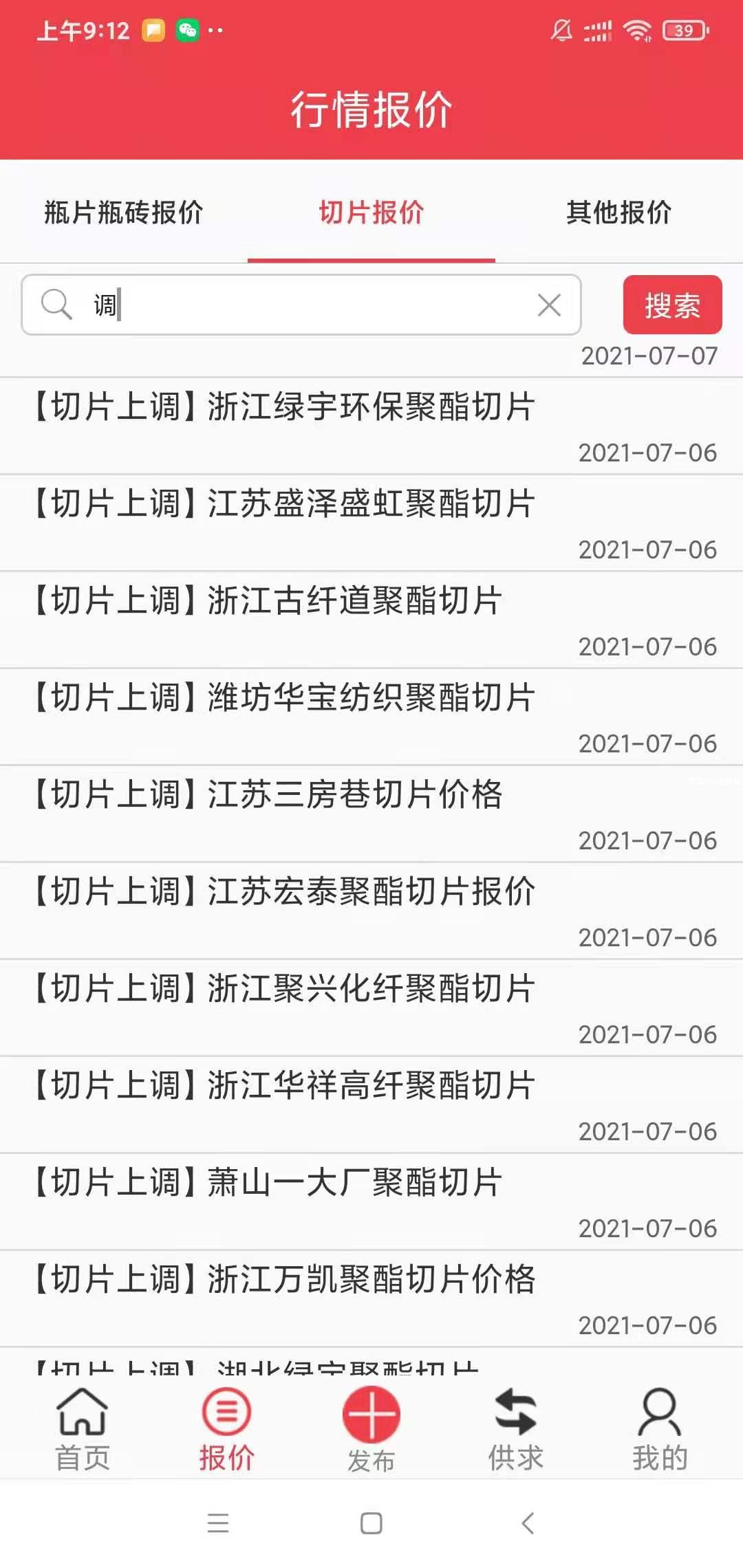Go to the 首页 home tab
The width and height of the screenshot is (743, 1568).
(83, 1429)
